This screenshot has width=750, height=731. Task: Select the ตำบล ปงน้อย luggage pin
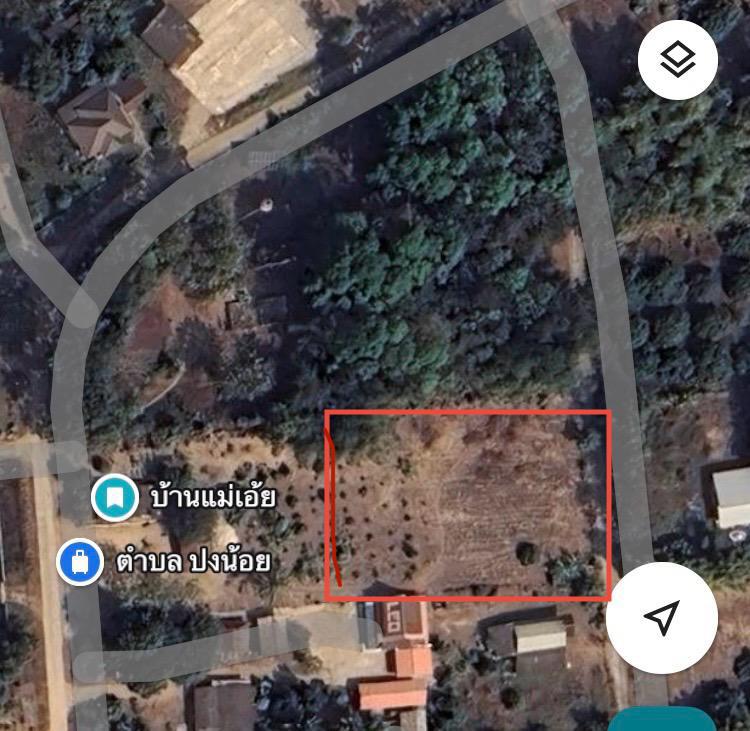click(81, 562)
